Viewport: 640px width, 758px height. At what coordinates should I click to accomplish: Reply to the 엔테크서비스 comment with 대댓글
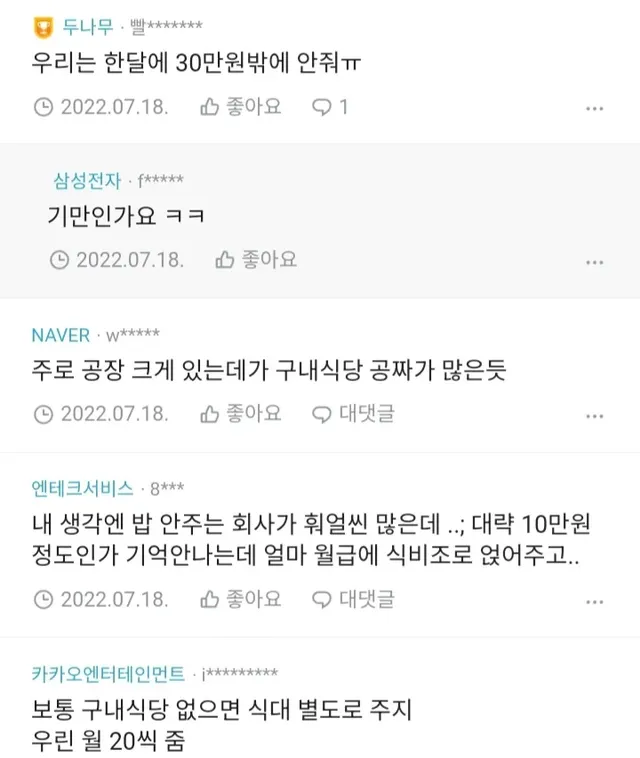[353, 600]
